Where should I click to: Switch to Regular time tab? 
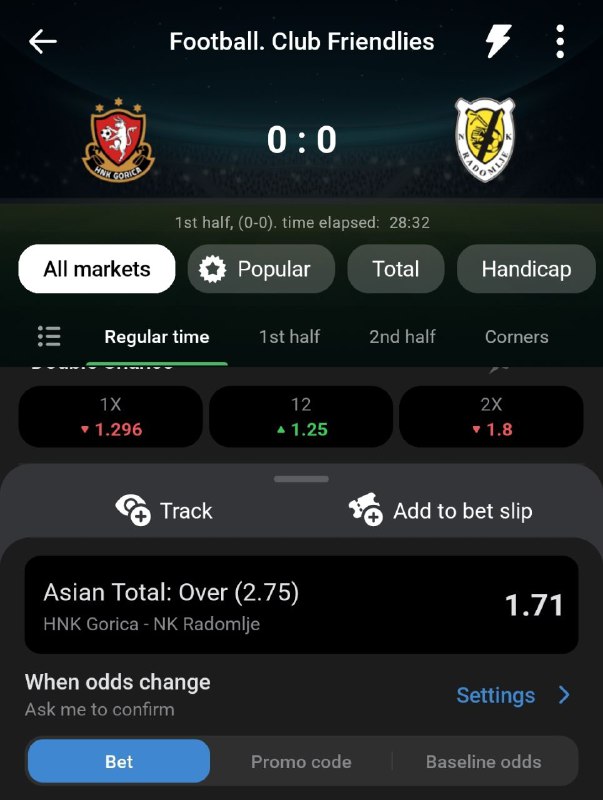pyautogui.click(x=157, y=337)
